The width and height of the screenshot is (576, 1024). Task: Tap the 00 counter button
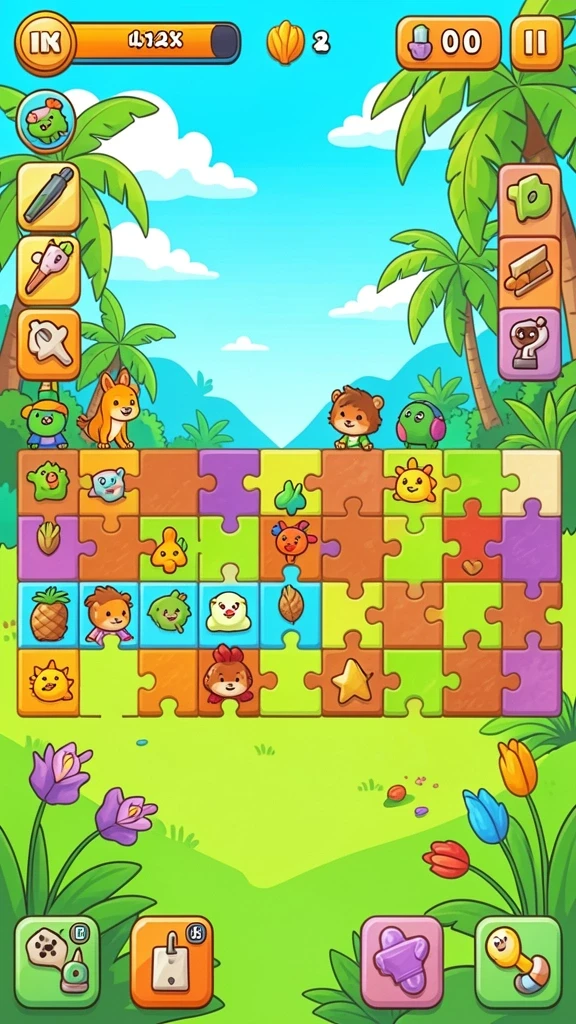(x=449, y=43)
